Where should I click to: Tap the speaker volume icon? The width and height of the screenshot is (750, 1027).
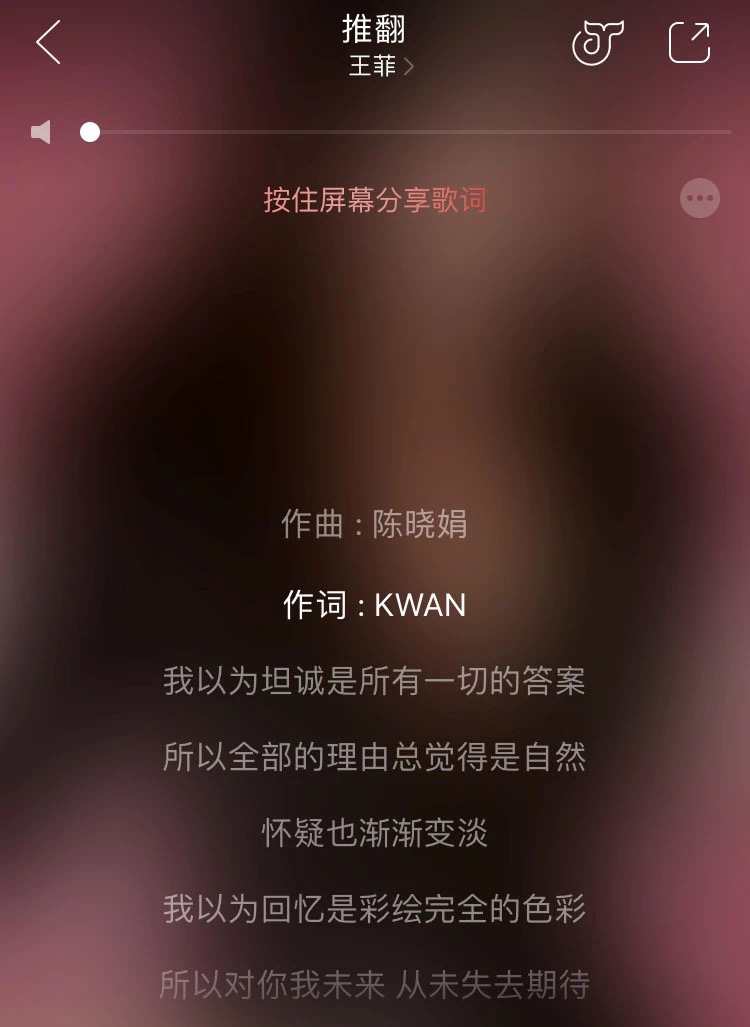click(41, 132)
